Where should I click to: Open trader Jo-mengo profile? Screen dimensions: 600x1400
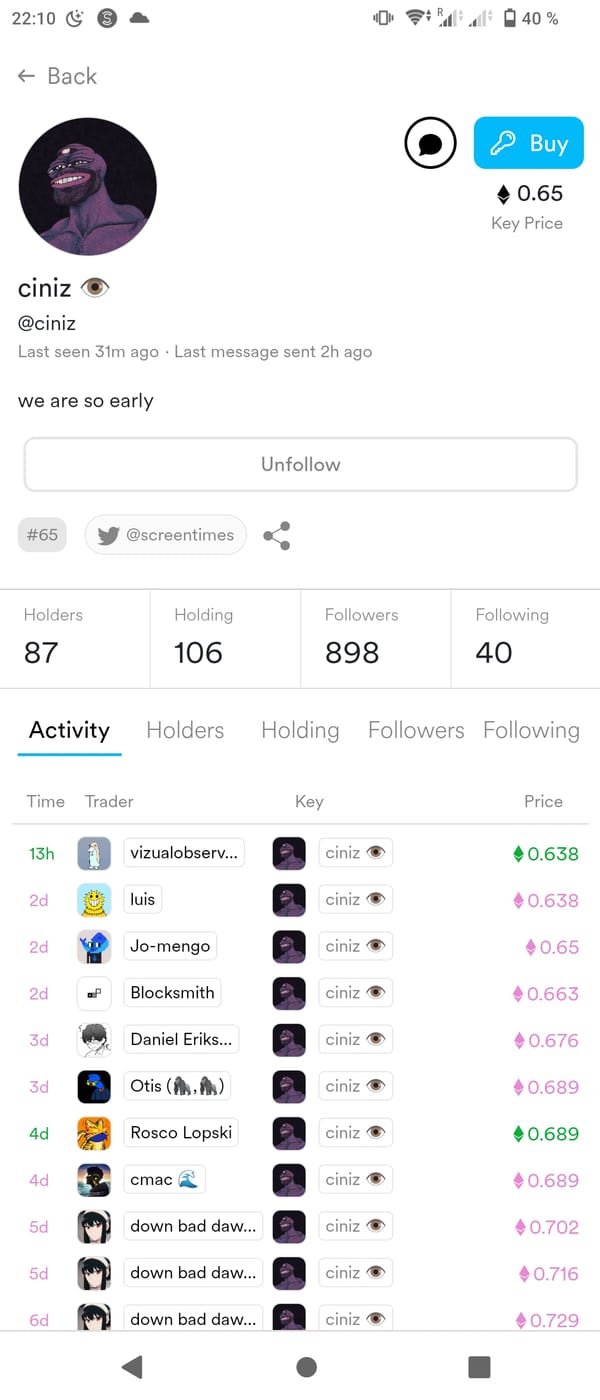(x=170, y=946)
